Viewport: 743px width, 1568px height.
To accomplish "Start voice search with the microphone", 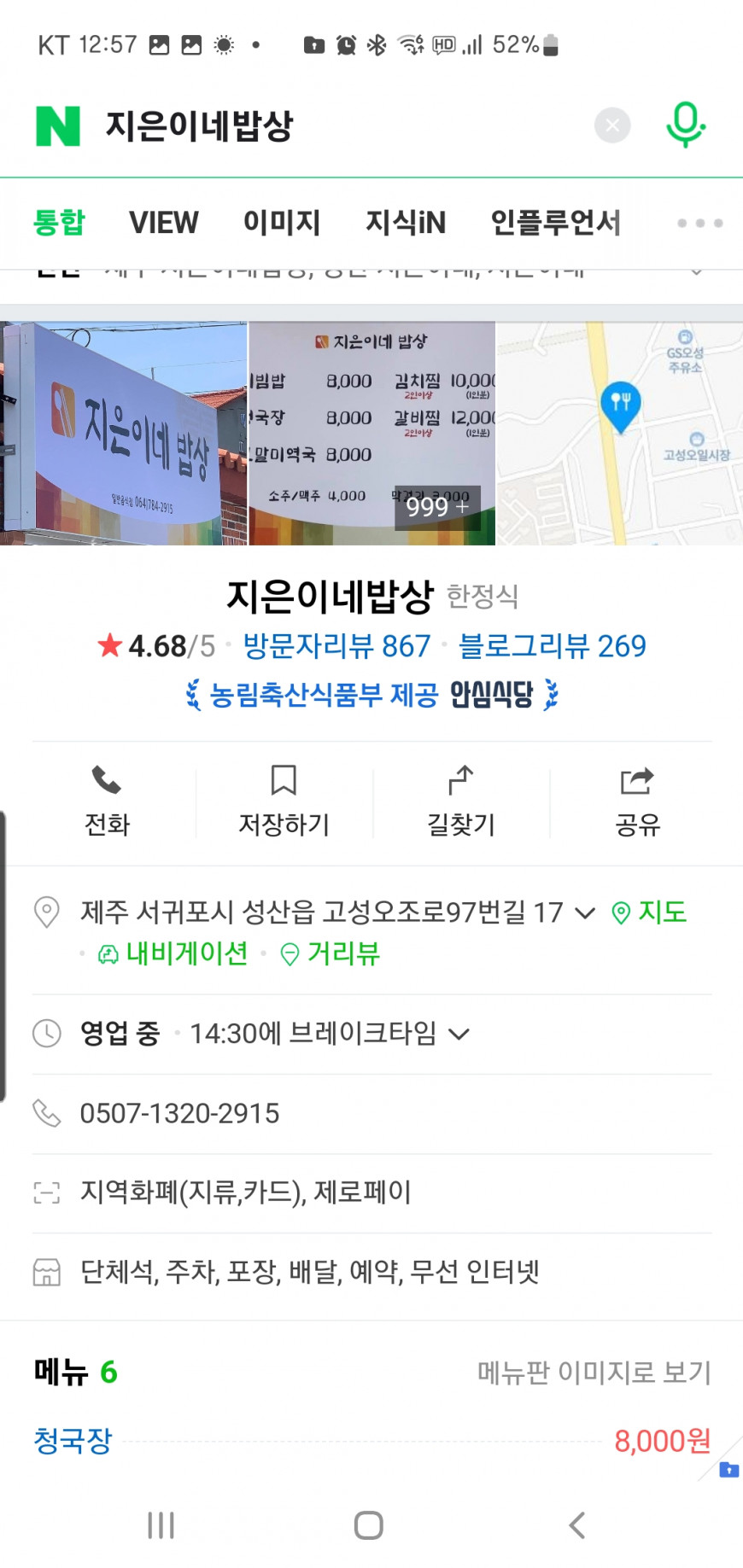I will (x=685, y=125).
